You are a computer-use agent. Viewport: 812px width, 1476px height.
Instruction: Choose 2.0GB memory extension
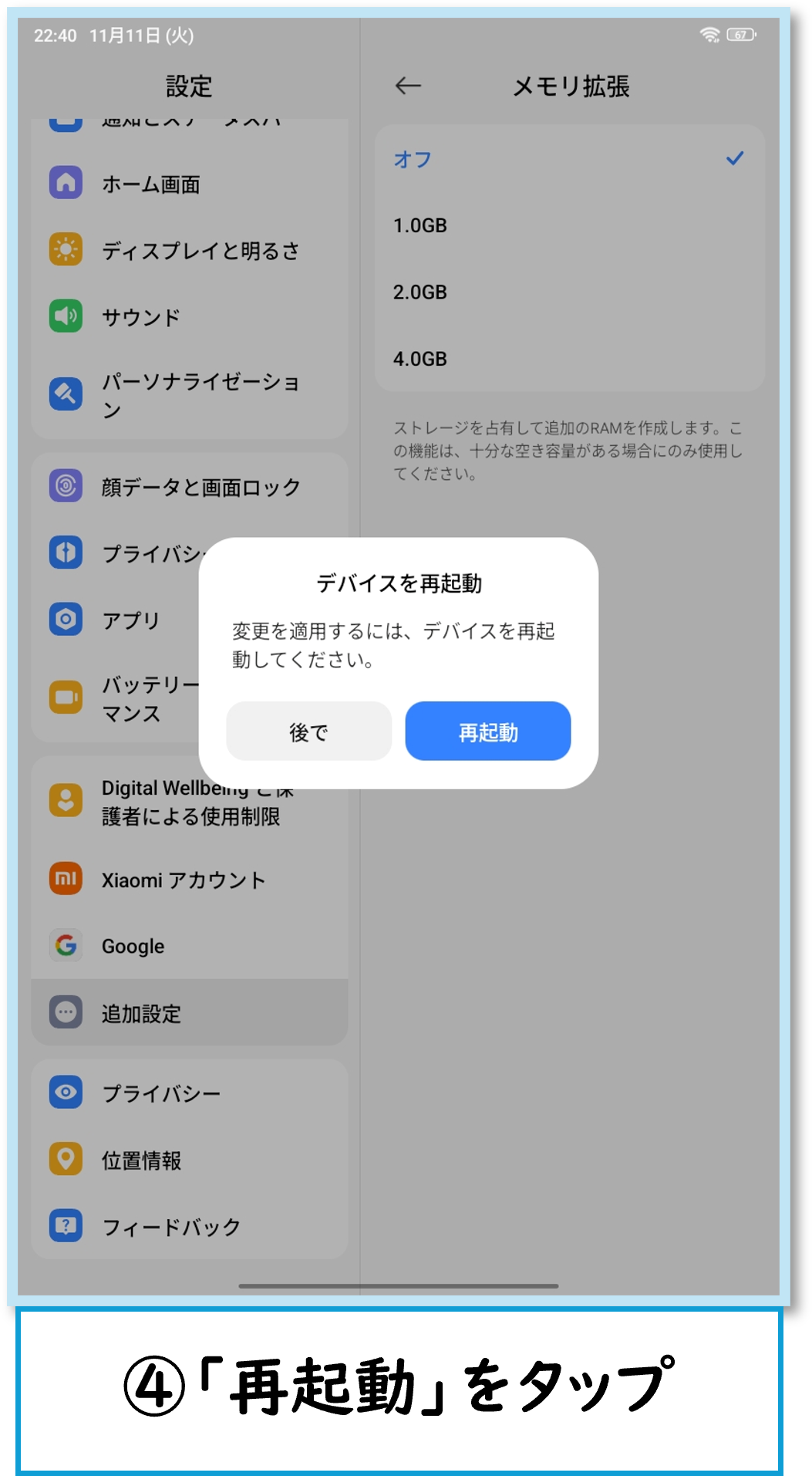coord(569,292)
